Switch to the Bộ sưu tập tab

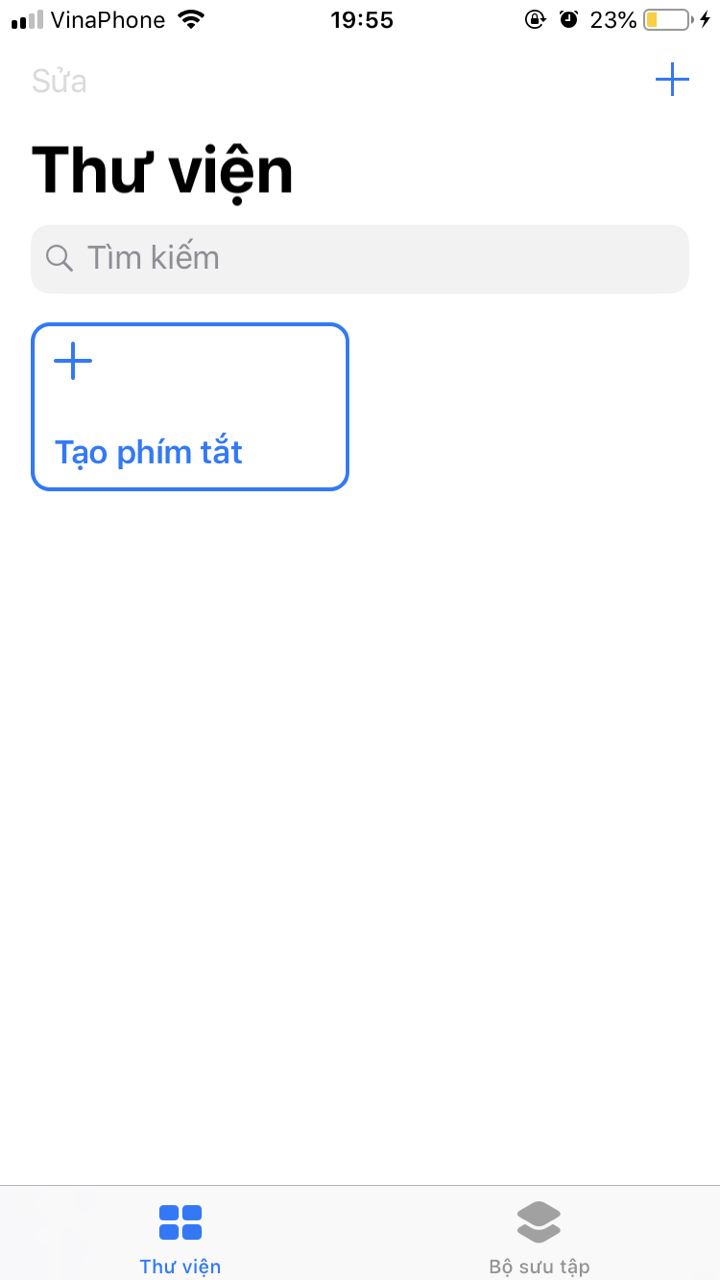click(x=539, y=1236)
